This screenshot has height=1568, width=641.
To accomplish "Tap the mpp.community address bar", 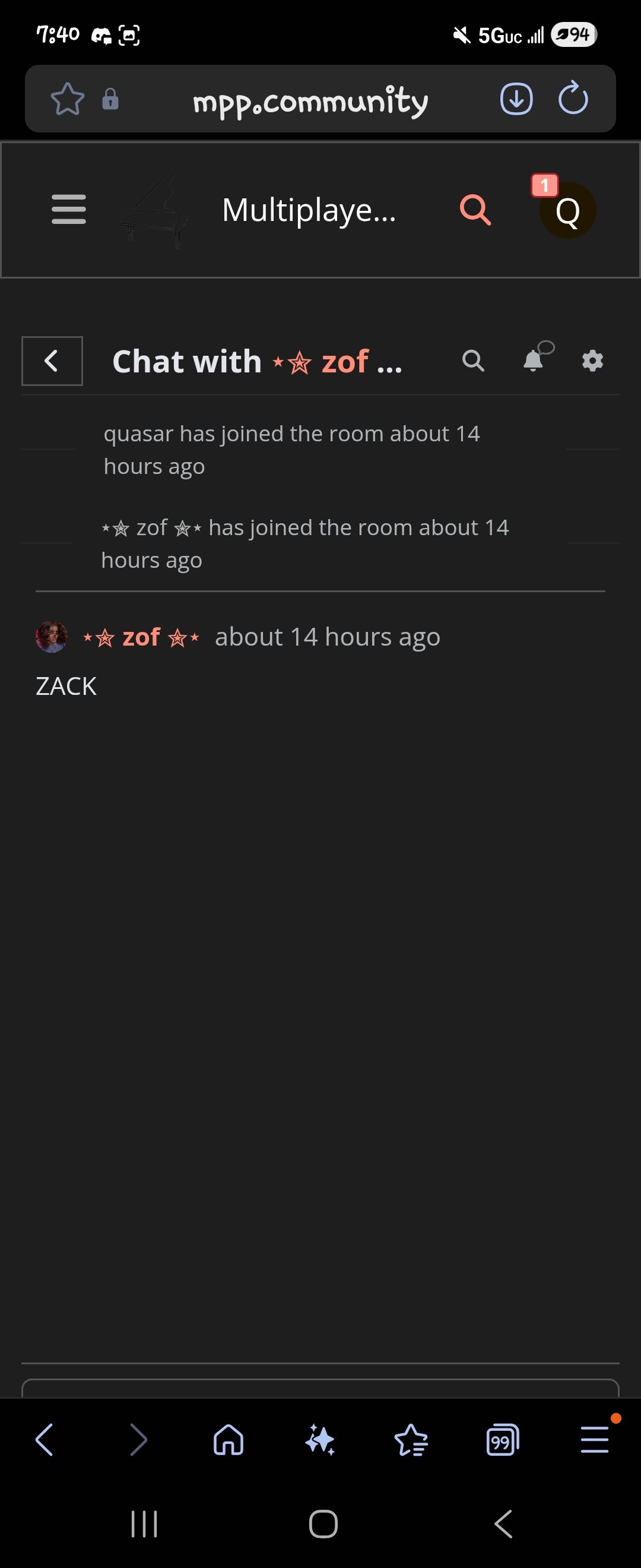I will coord(310,100).
